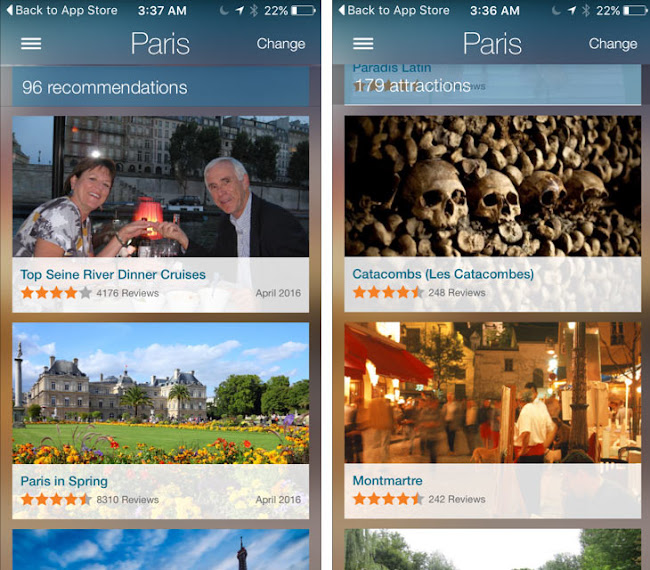The image size is (650, 570).
Task: Tap Change on the 179 attractions screen
Action: [612, 44]
